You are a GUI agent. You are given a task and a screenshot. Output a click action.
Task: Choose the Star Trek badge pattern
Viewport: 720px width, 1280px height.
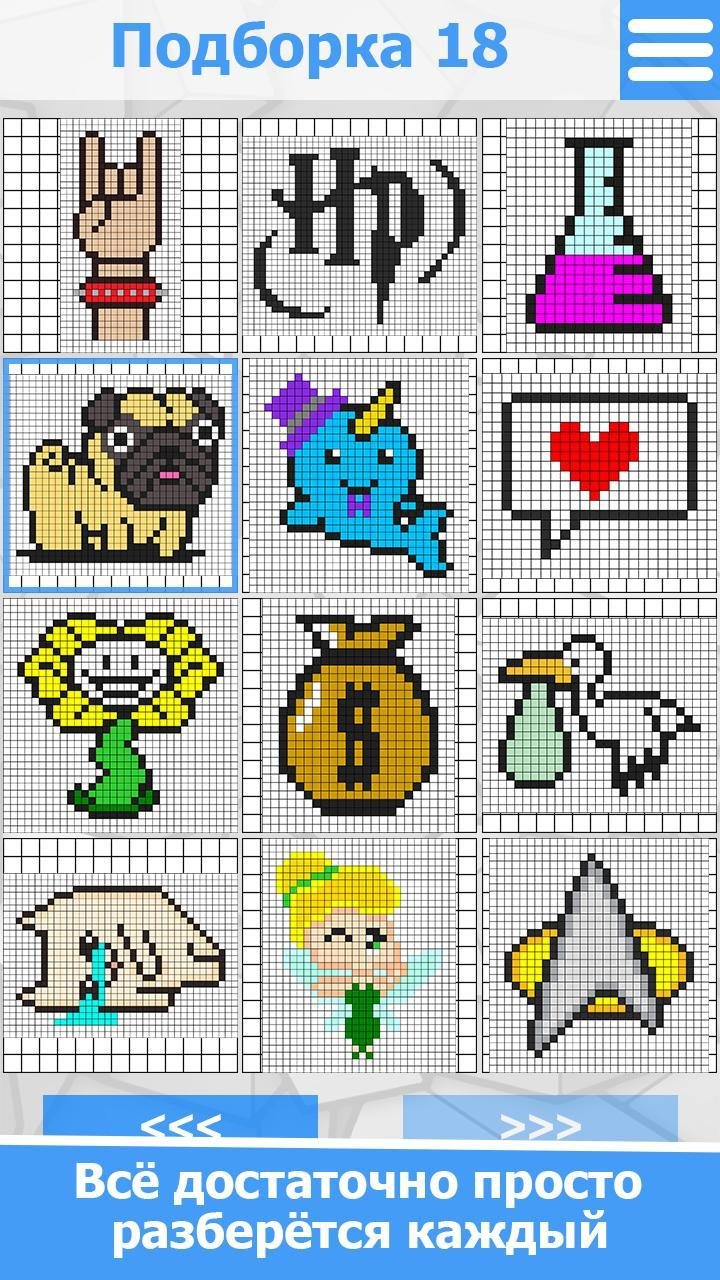[599, 955]
